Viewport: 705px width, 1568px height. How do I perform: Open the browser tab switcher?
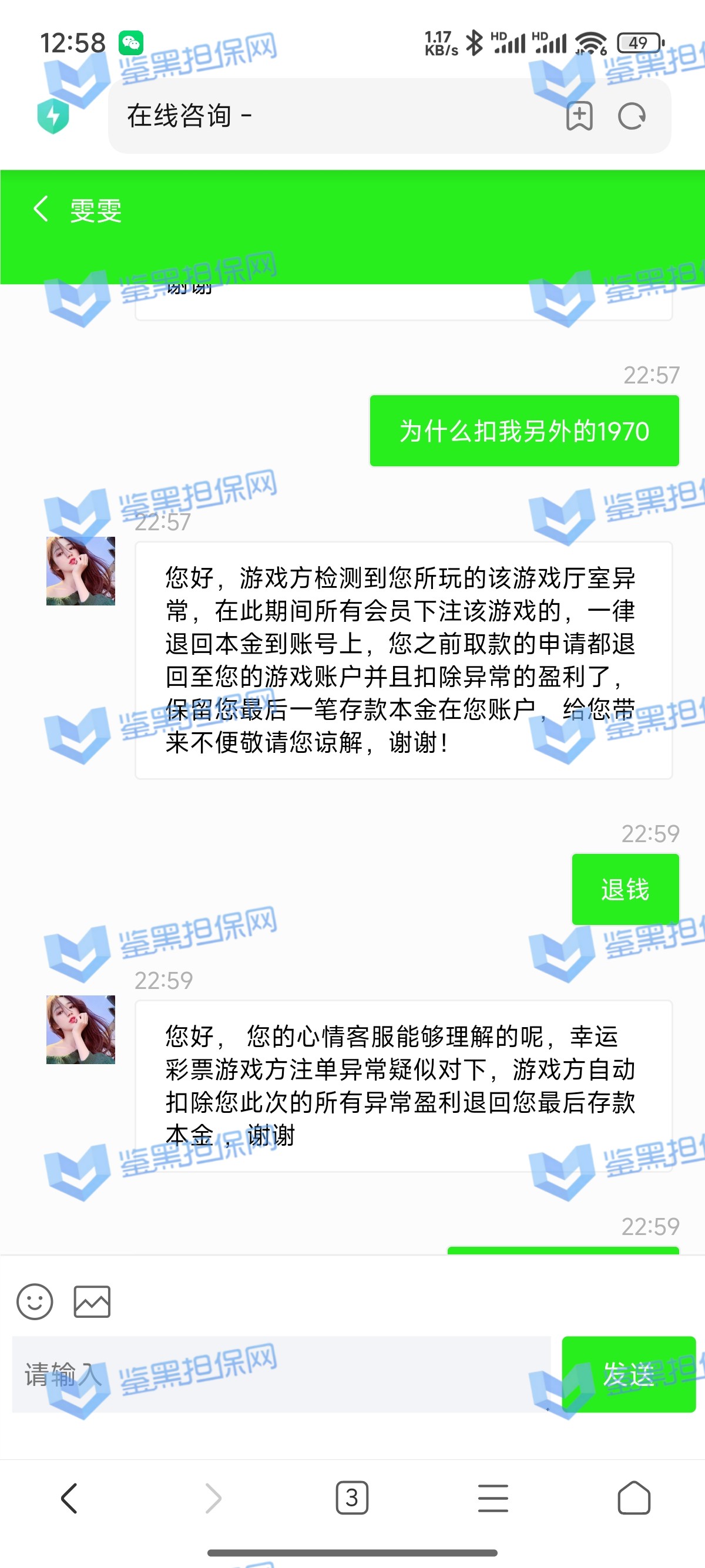point(352,1498)
